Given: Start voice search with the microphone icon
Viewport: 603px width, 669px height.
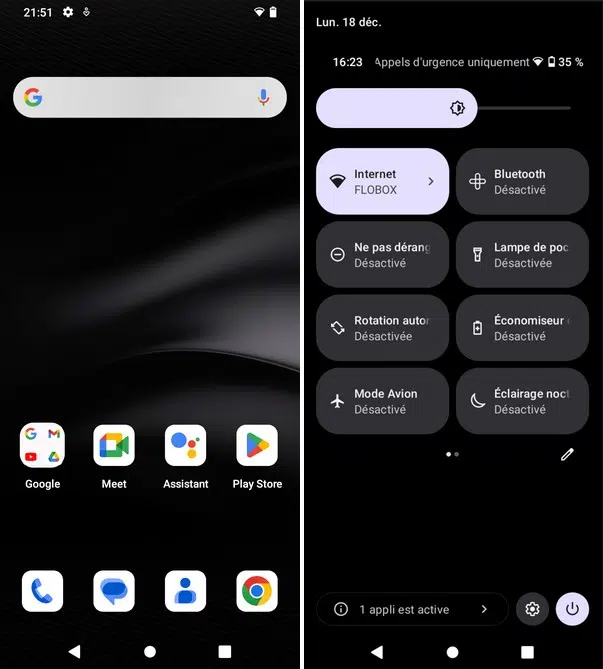Looking at the screenshot, I should click(x=263, y=97).
